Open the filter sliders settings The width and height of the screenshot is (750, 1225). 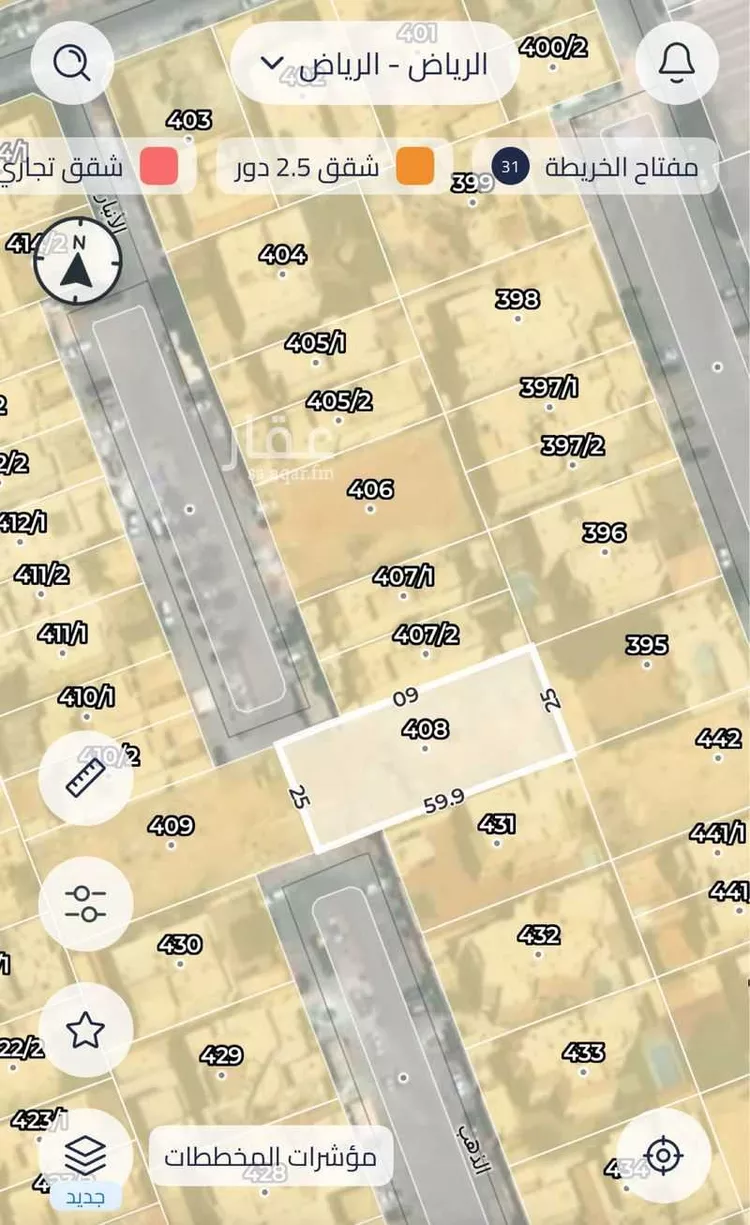pyautogui.click(x=85, y=903)
